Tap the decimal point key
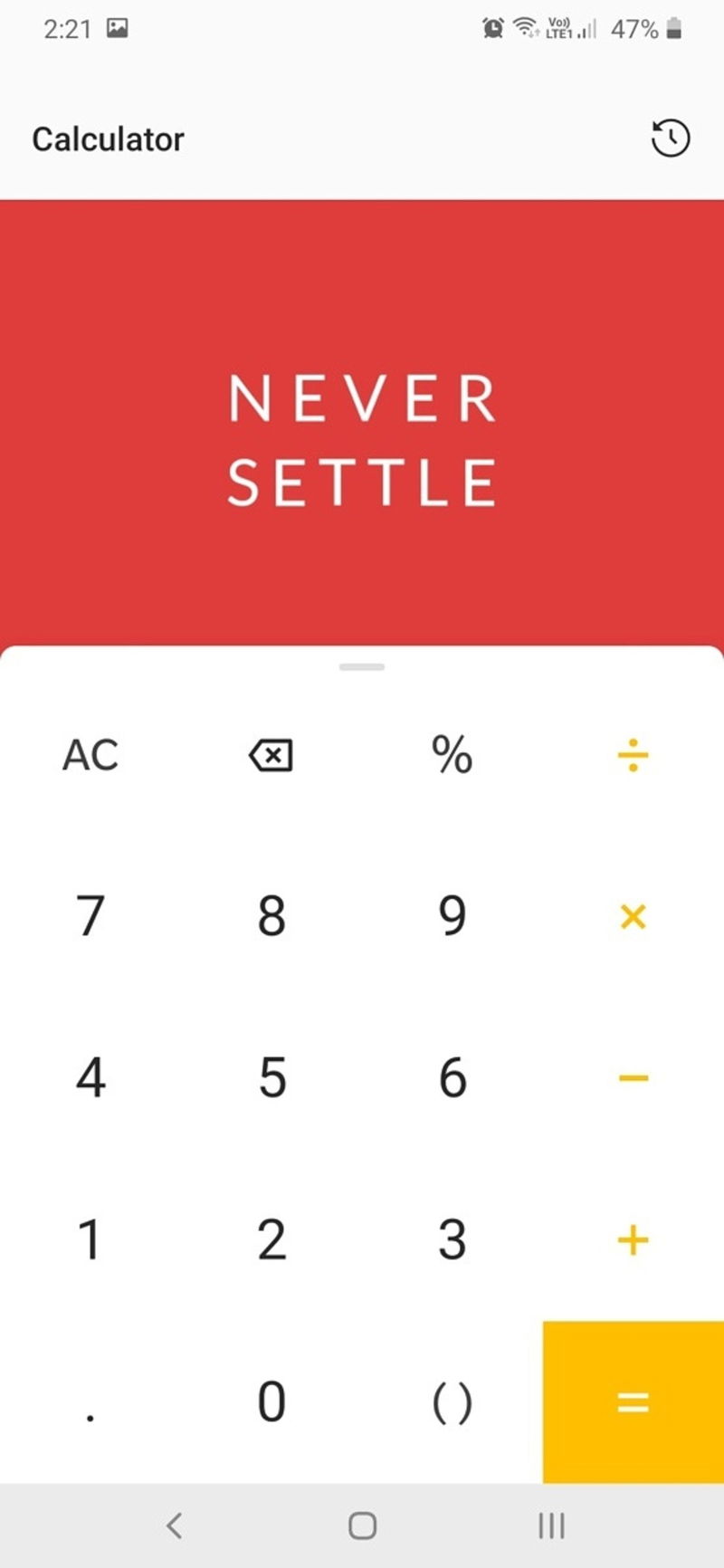The height and width of the screenshot is (1568, 724). 90,1402
